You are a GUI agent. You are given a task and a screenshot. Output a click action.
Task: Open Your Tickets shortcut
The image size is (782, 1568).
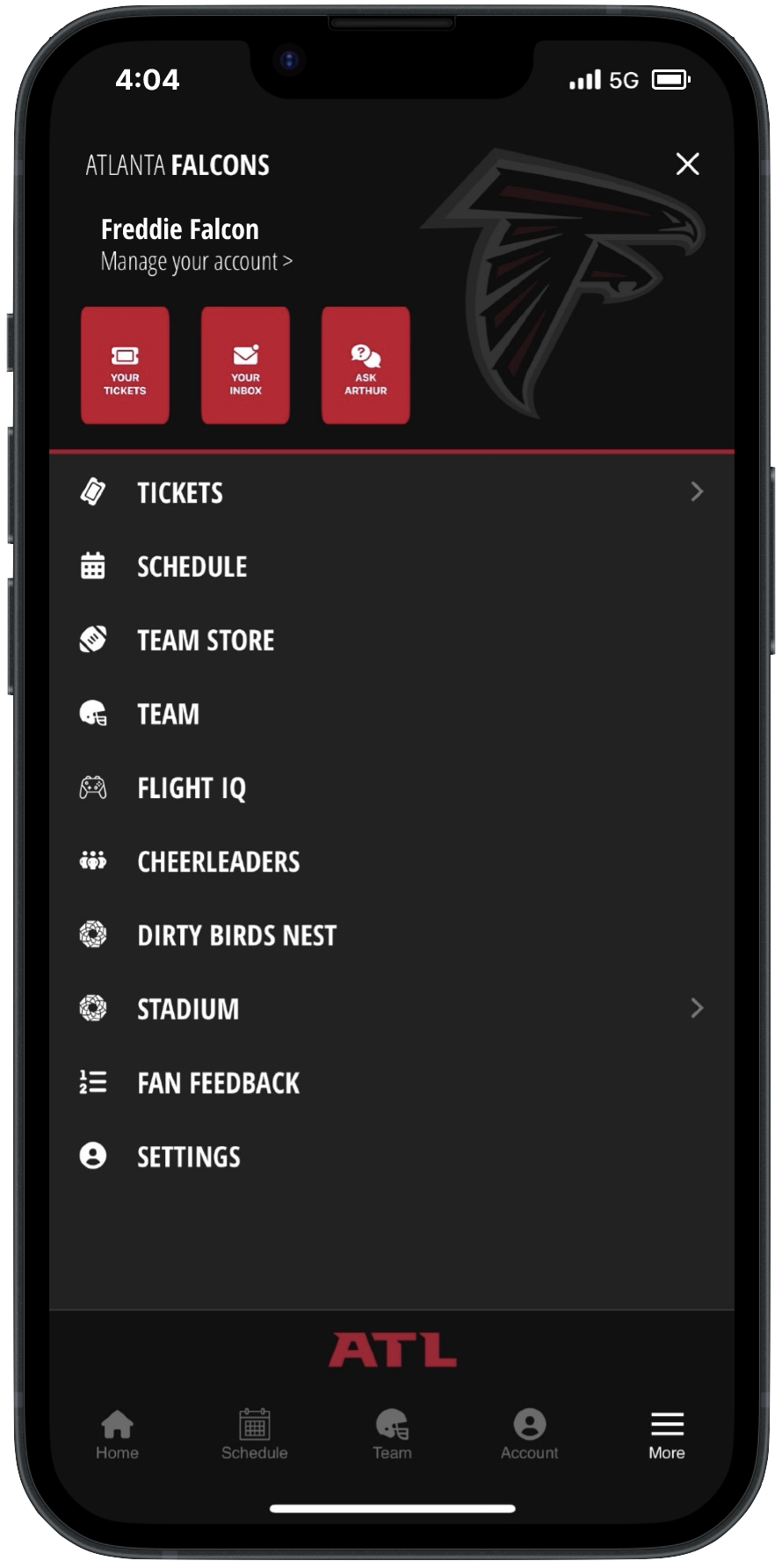[125, 366]
